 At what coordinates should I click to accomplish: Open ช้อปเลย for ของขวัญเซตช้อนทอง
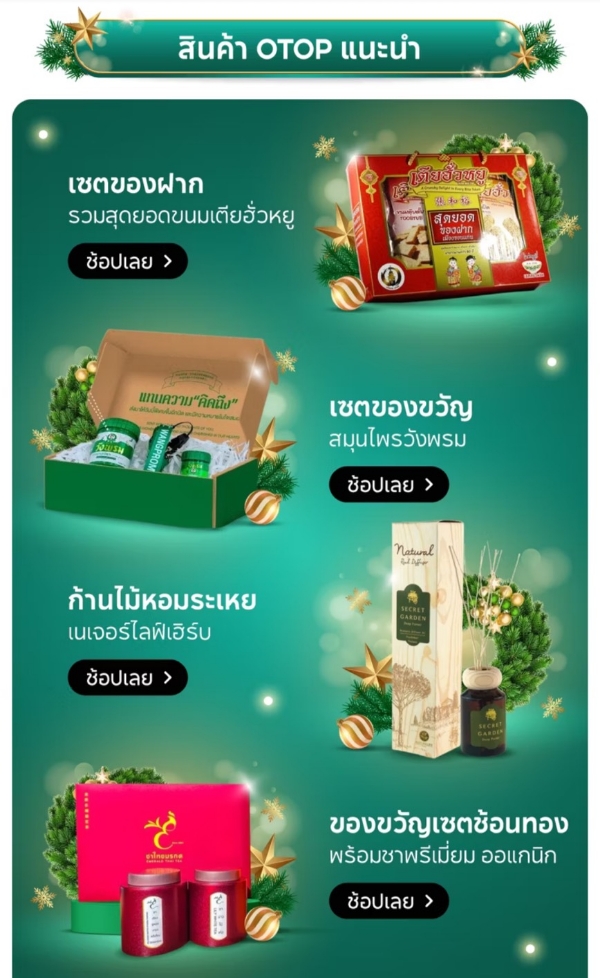pos(388,901)
